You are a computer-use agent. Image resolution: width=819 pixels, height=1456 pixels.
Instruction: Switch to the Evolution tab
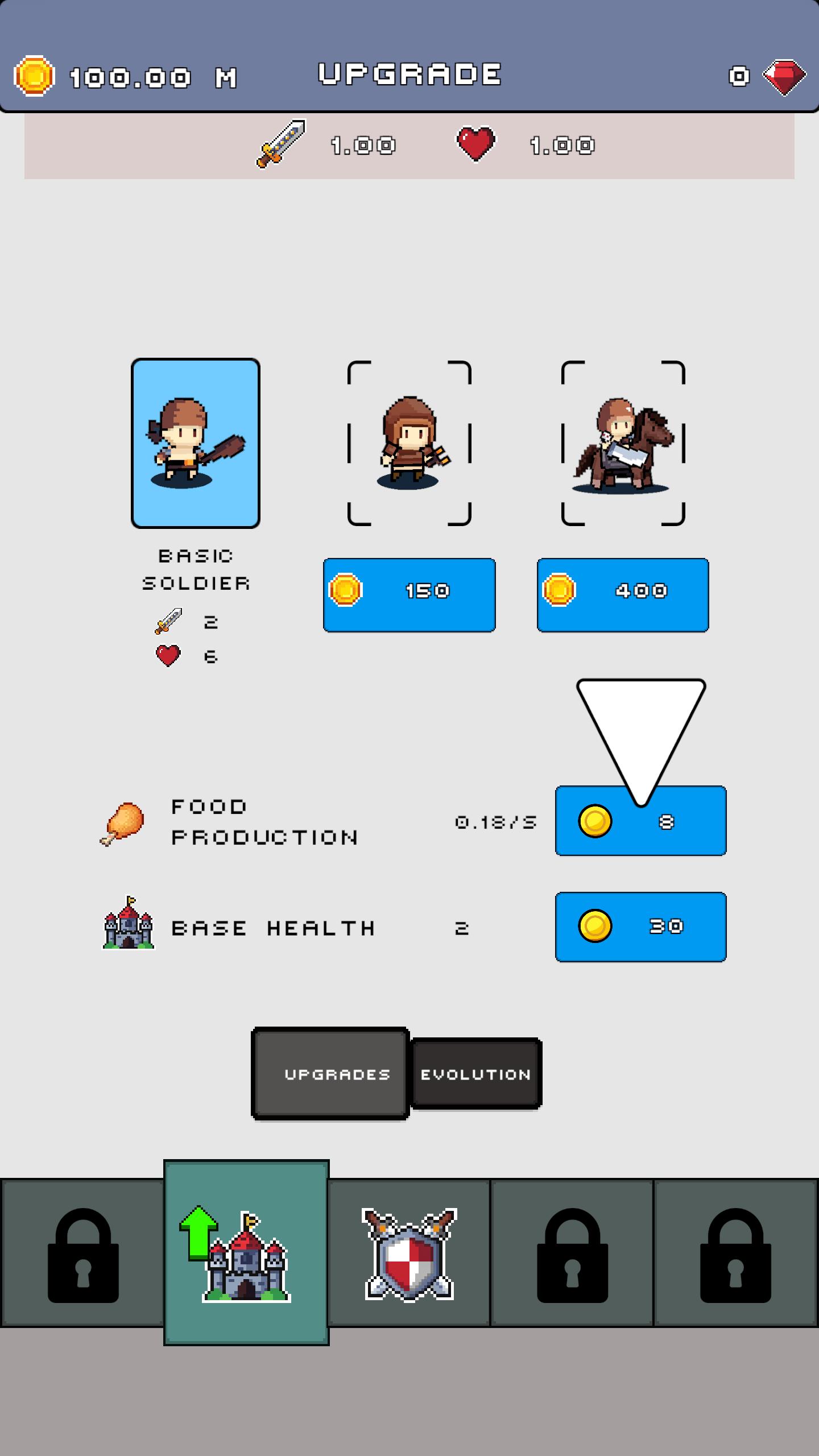476,1074
